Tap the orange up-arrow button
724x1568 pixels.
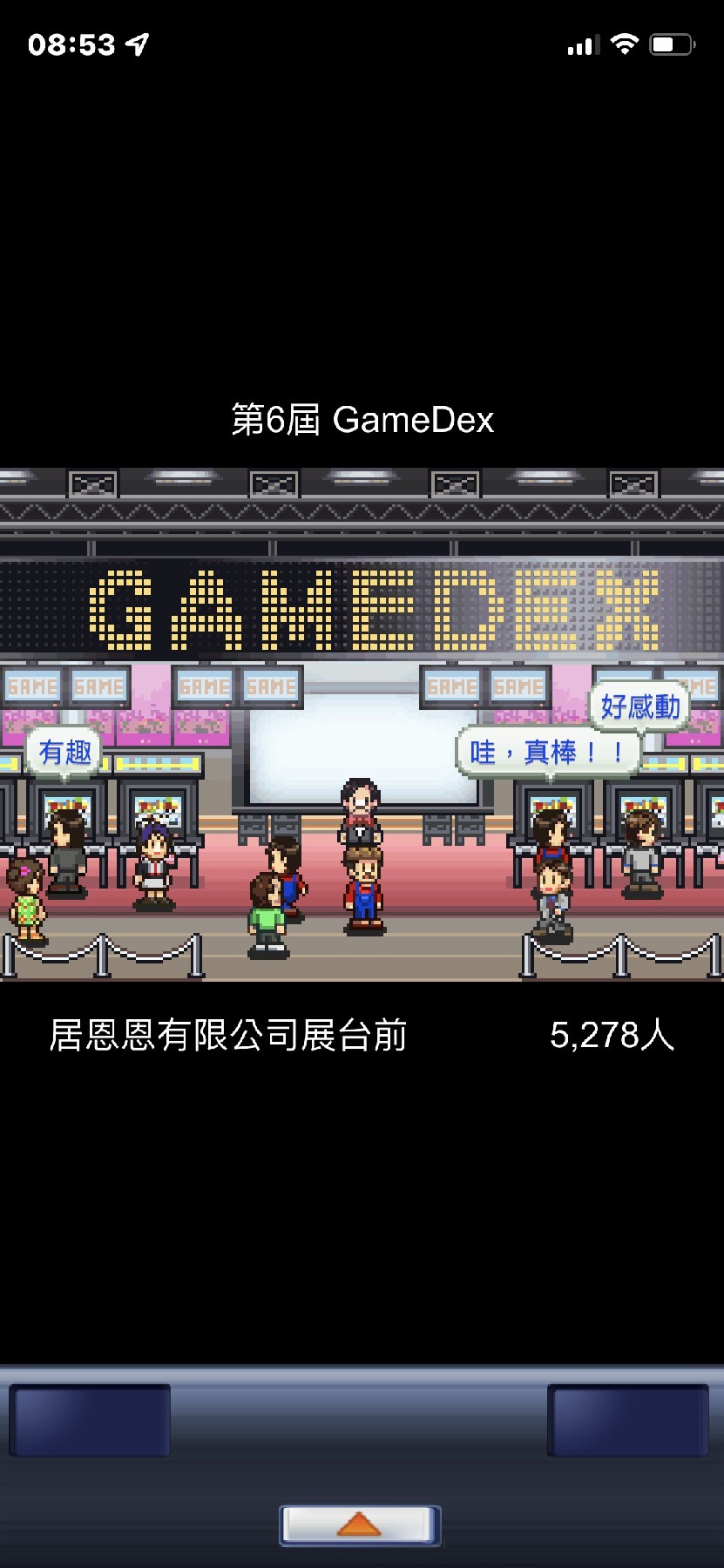(360, 1525)
